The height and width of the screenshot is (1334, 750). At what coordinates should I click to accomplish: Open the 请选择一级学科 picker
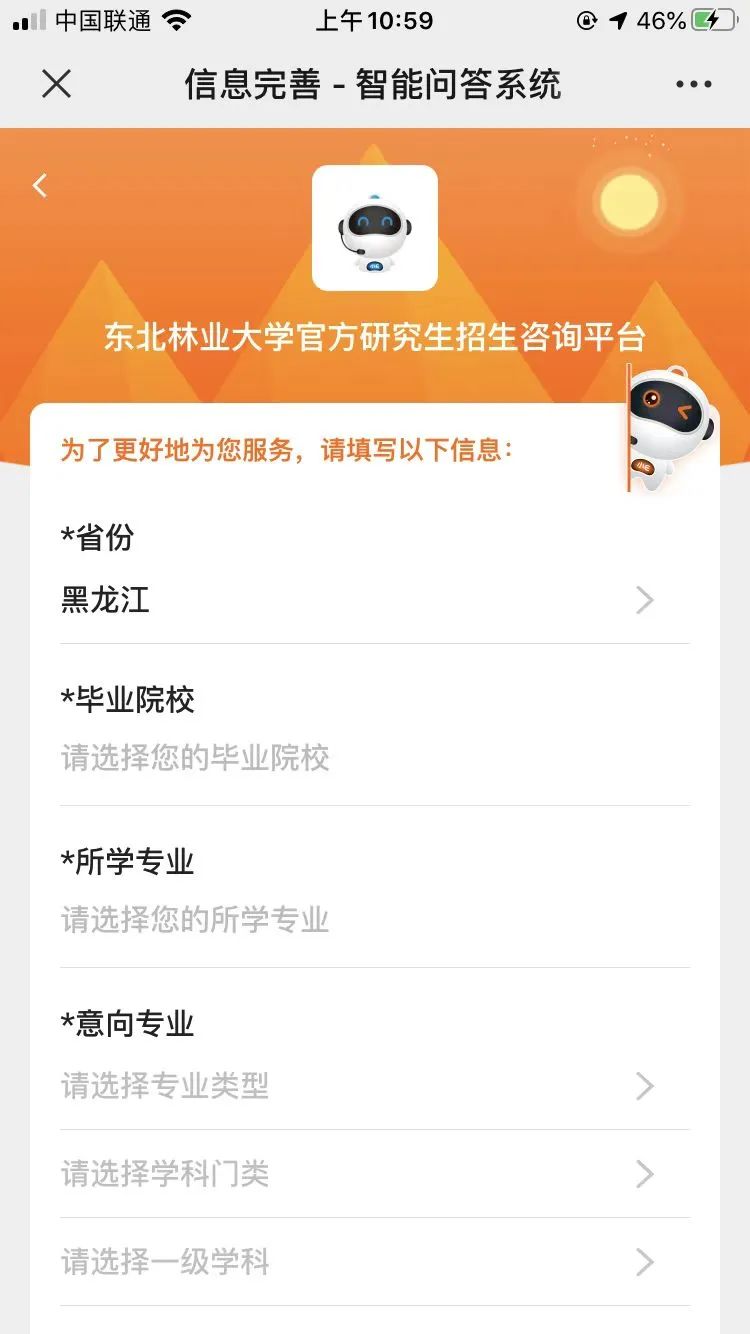click(x=374, y=1262)
